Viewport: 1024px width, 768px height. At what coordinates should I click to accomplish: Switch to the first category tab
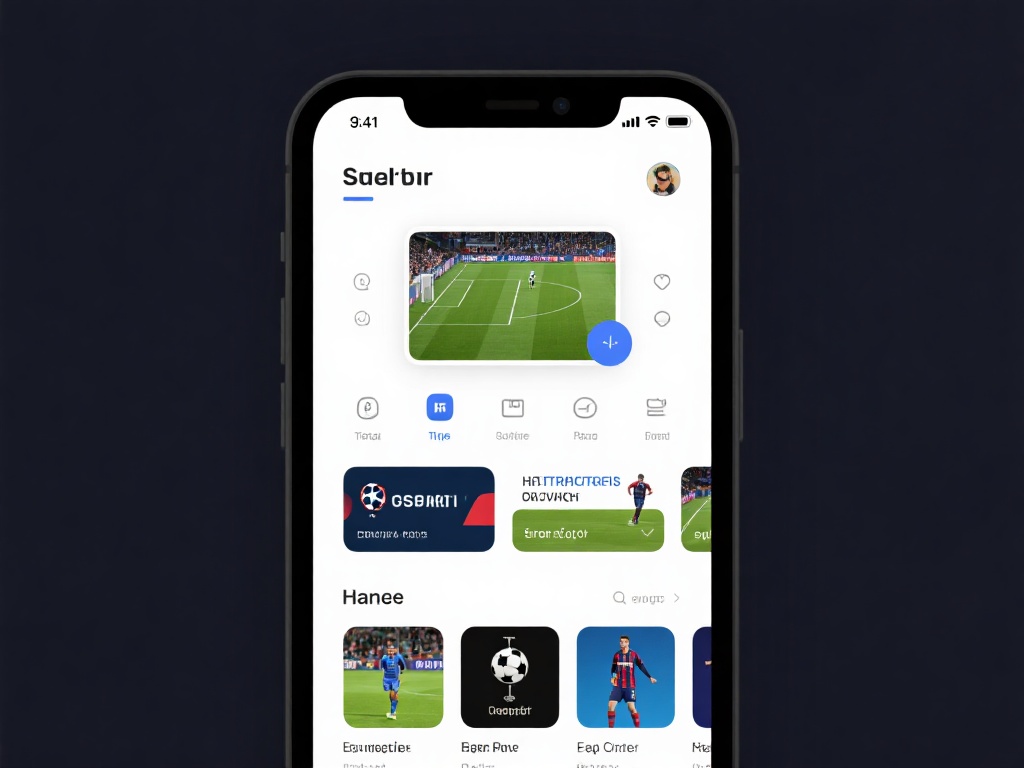(367, 408)
